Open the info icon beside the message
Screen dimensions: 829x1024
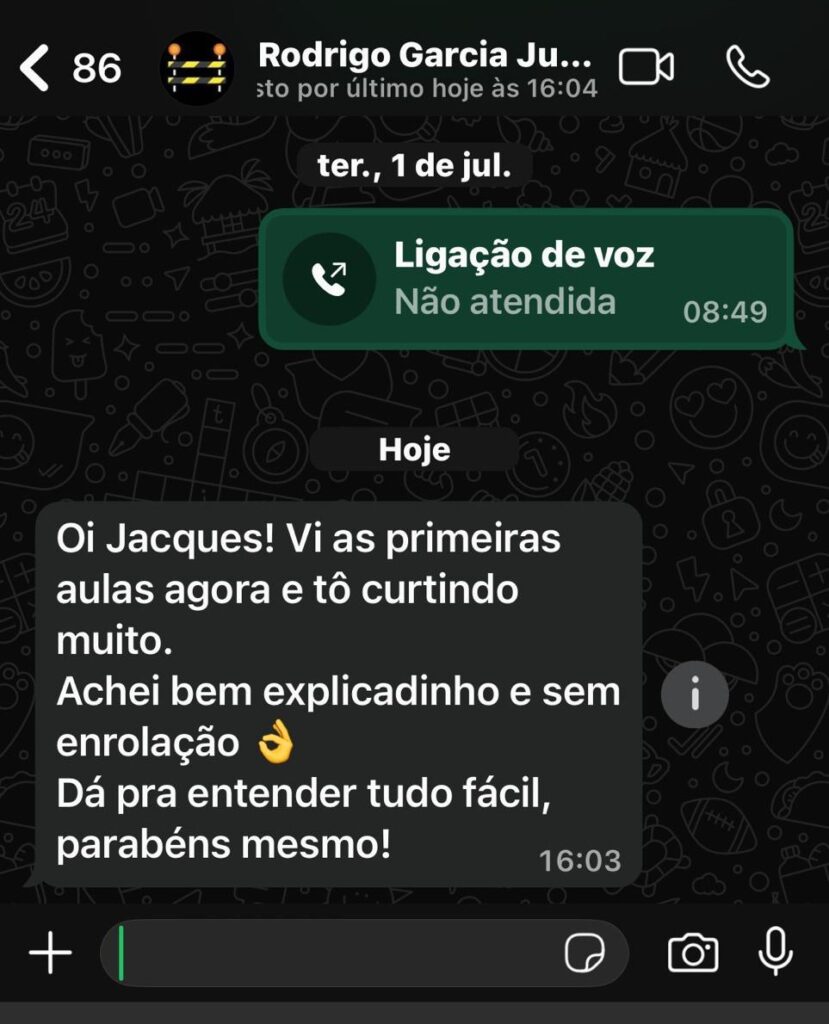point(695,692)
